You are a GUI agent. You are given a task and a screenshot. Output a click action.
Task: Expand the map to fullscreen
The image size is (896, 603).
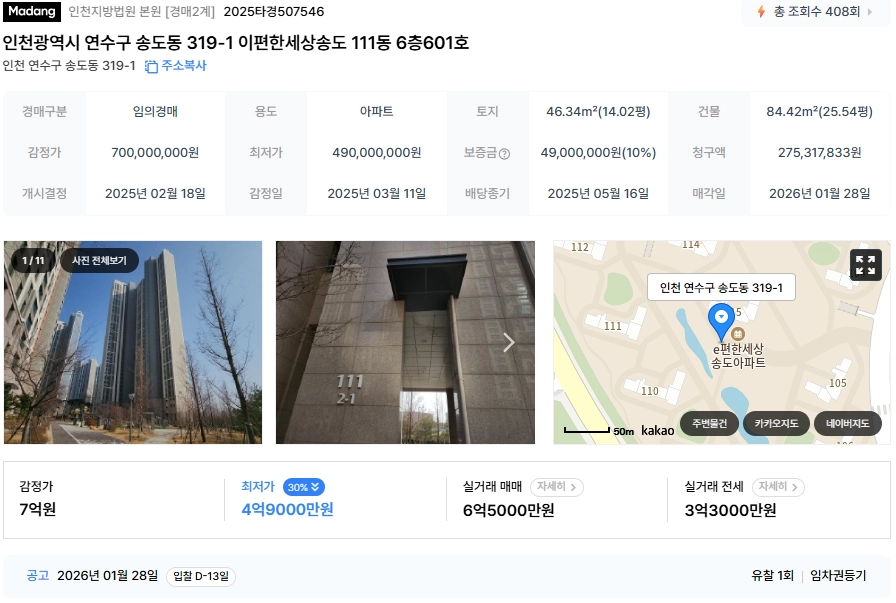(x=865, y=265)
